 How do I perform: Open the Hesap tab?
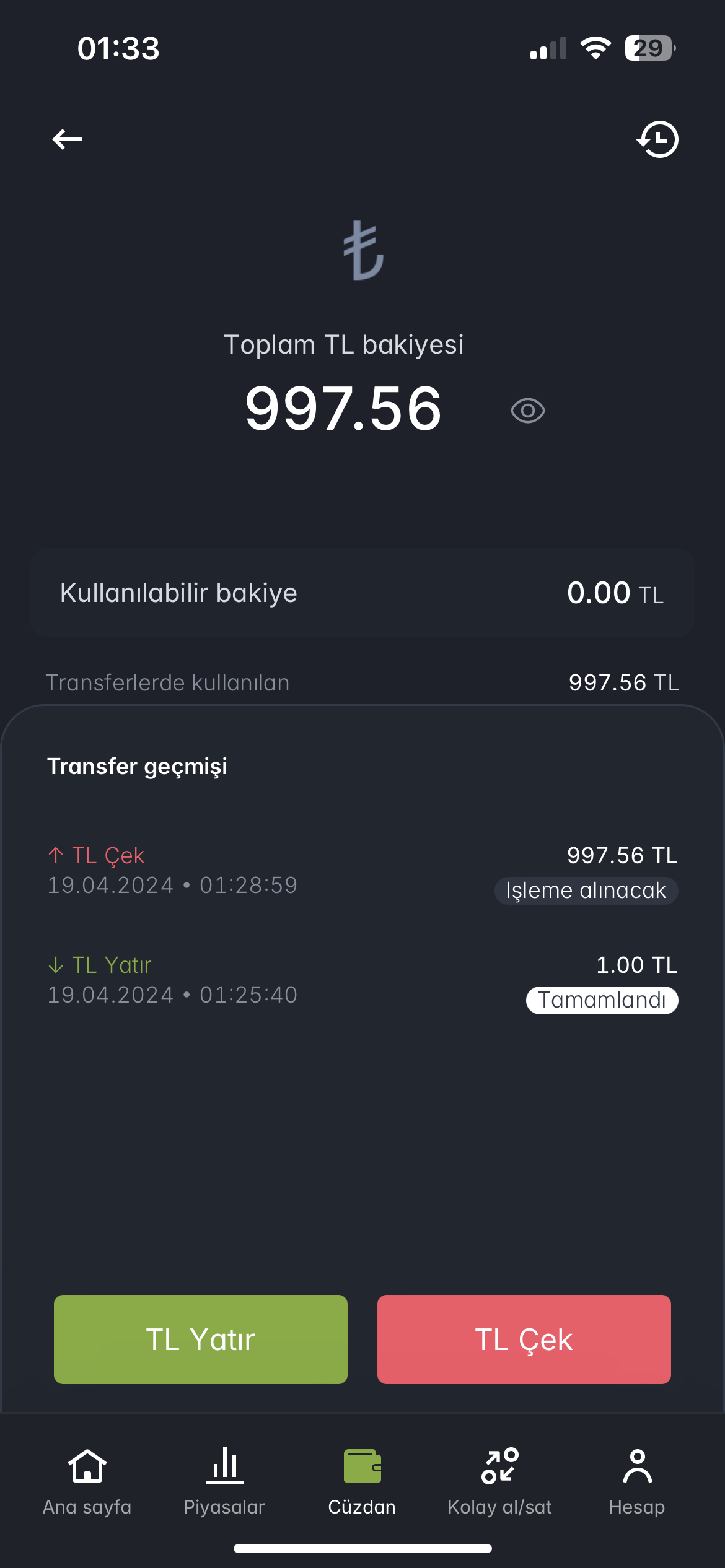click(637, 1481)
